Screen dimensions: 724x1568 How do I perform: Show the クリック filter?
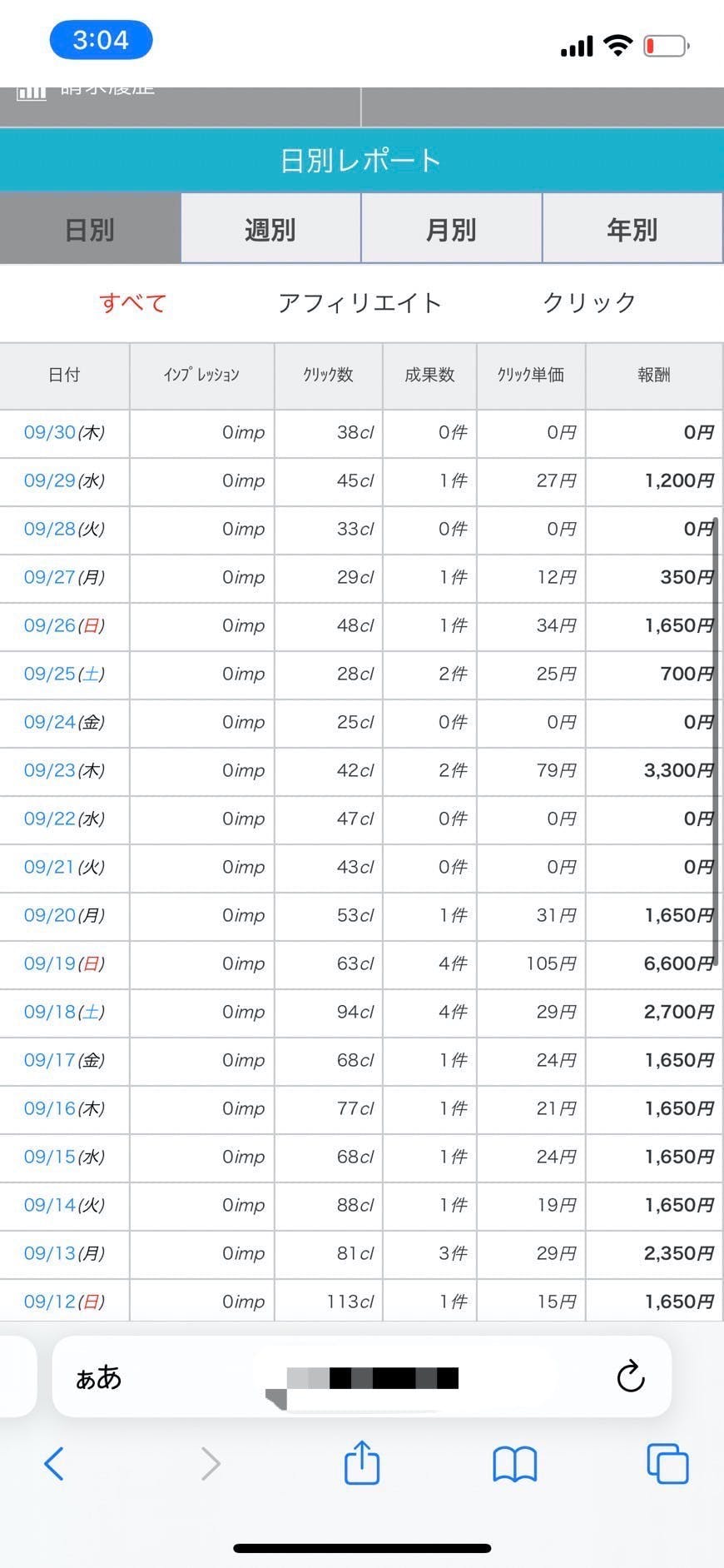(589, 302)
